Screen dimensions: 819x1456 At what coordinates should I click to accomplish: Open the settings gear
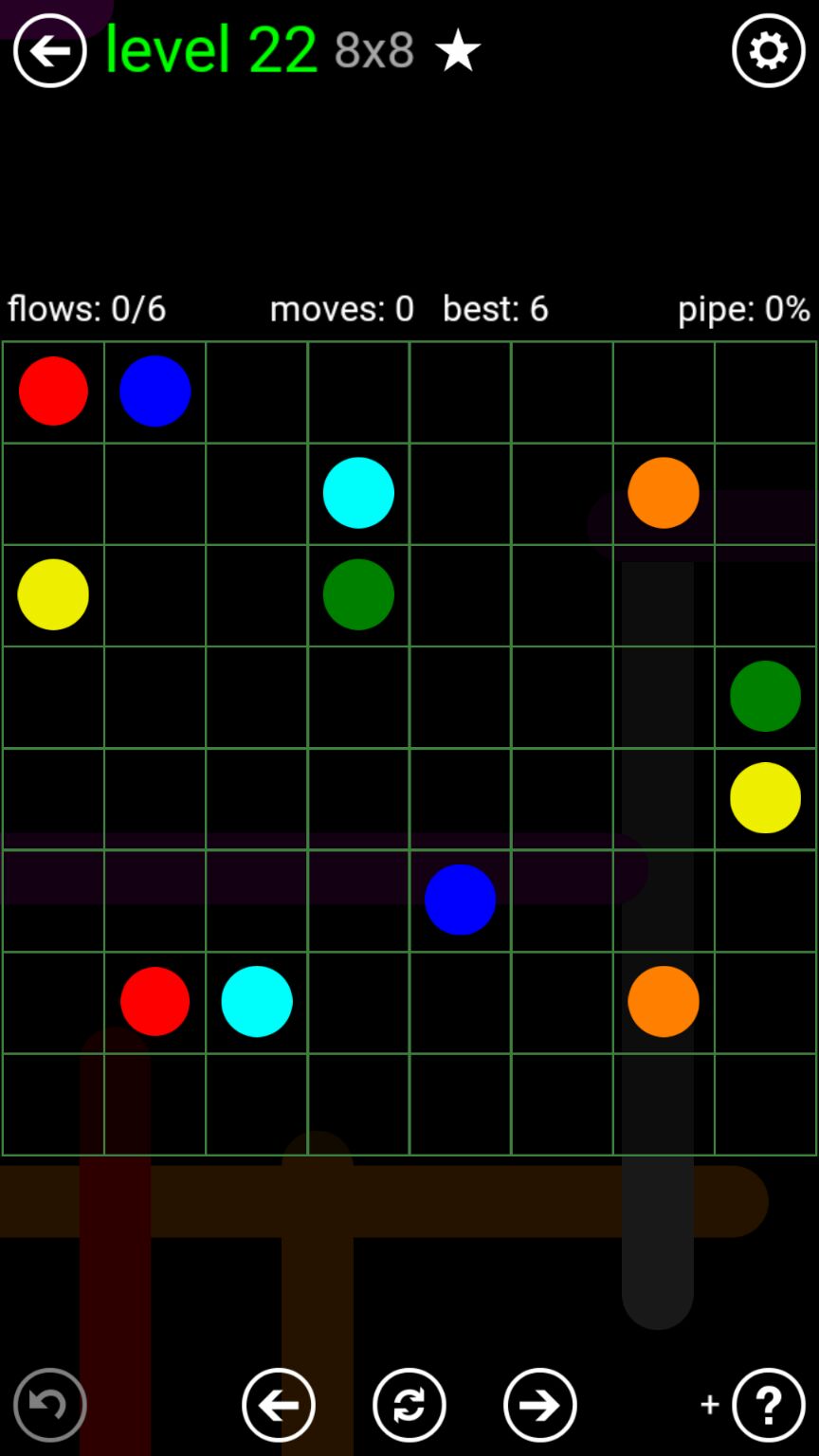768,51
